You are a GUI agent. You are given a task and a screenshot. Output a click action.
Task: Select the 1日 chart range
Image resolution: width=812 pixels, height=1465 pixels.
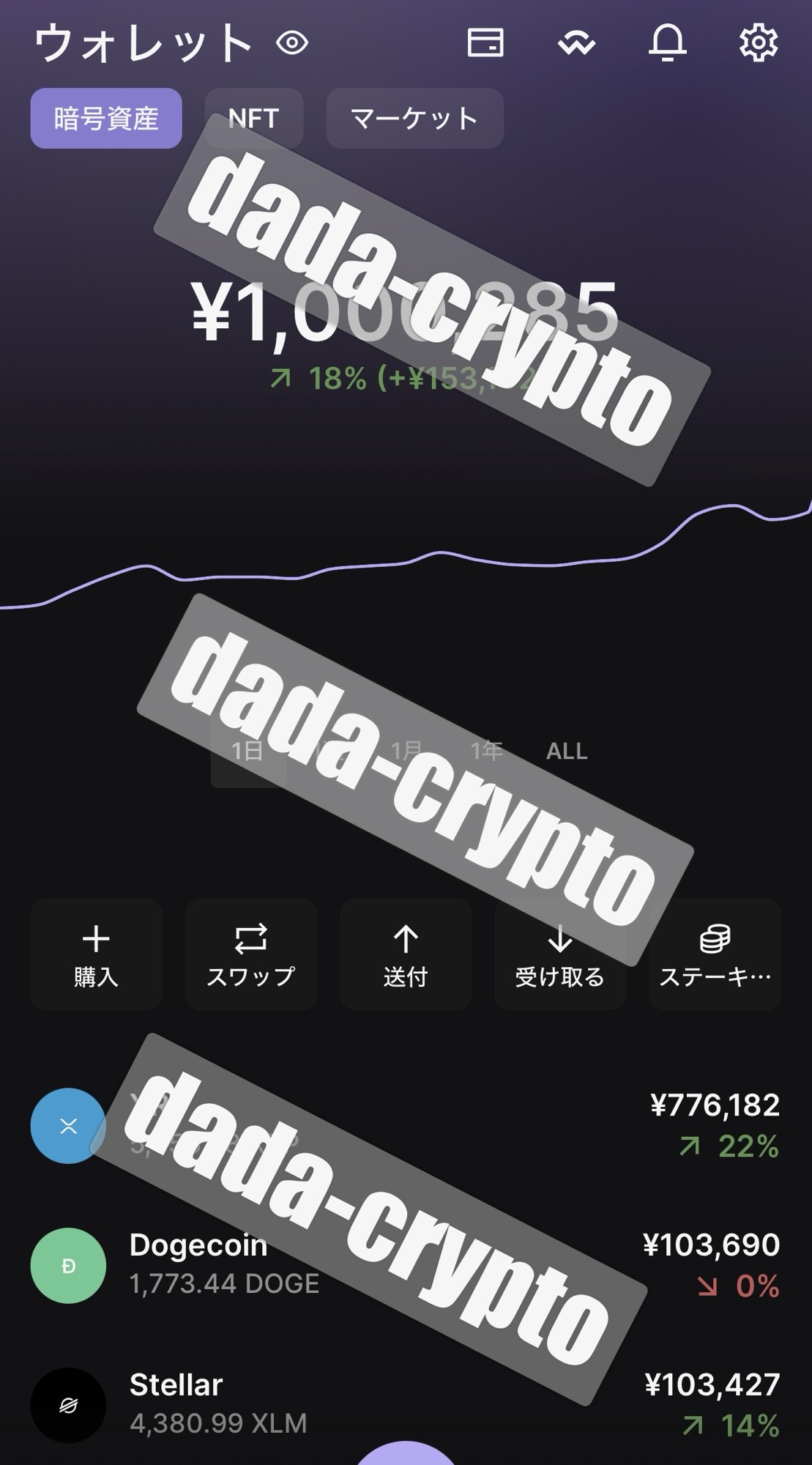click(247, 751)
